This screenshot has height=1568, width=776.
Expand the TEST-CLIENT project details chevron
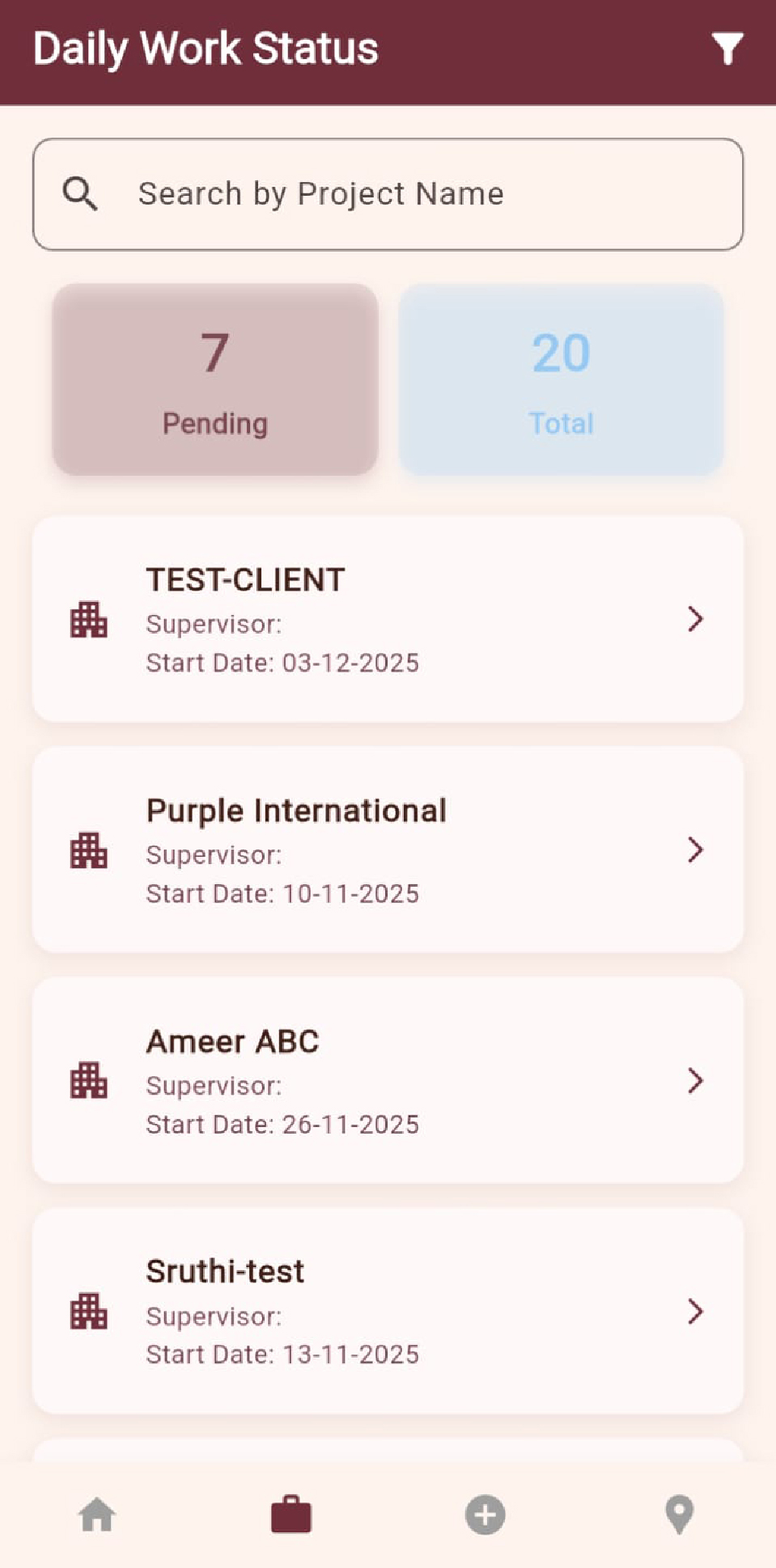coord(696,620)
